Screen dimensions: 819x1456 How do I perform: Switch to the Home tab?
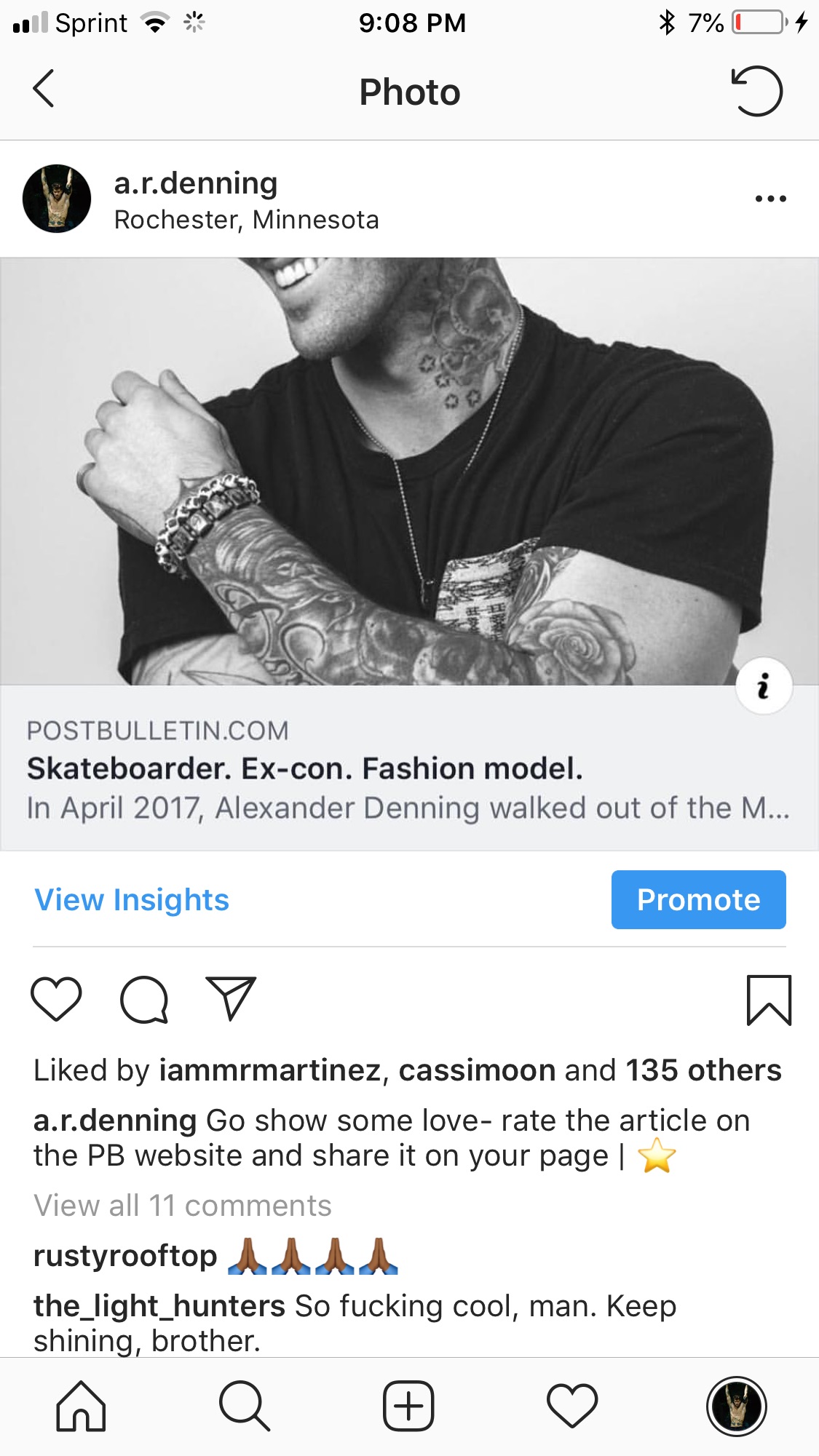point(81,1406)
